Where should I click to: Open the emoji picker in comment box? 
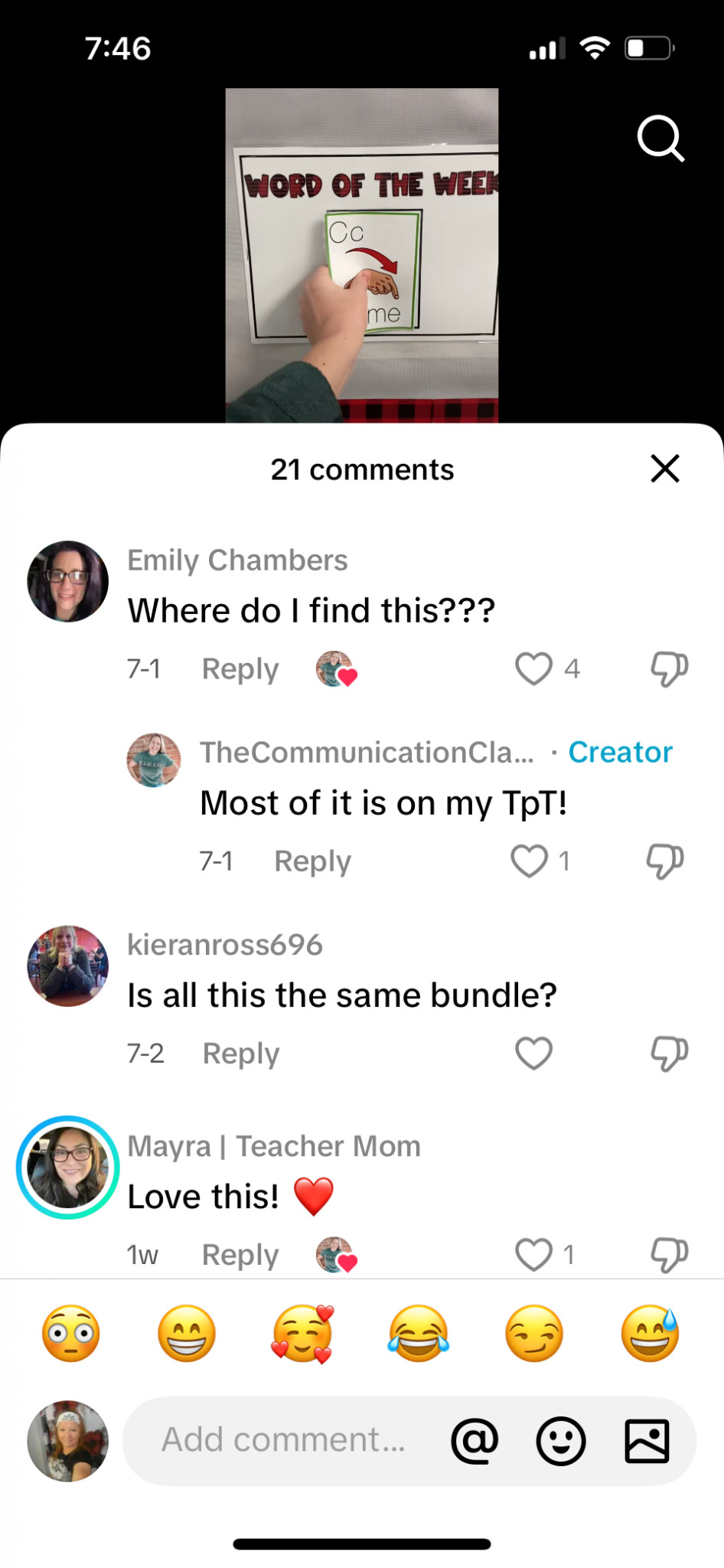coord(561,1440)
